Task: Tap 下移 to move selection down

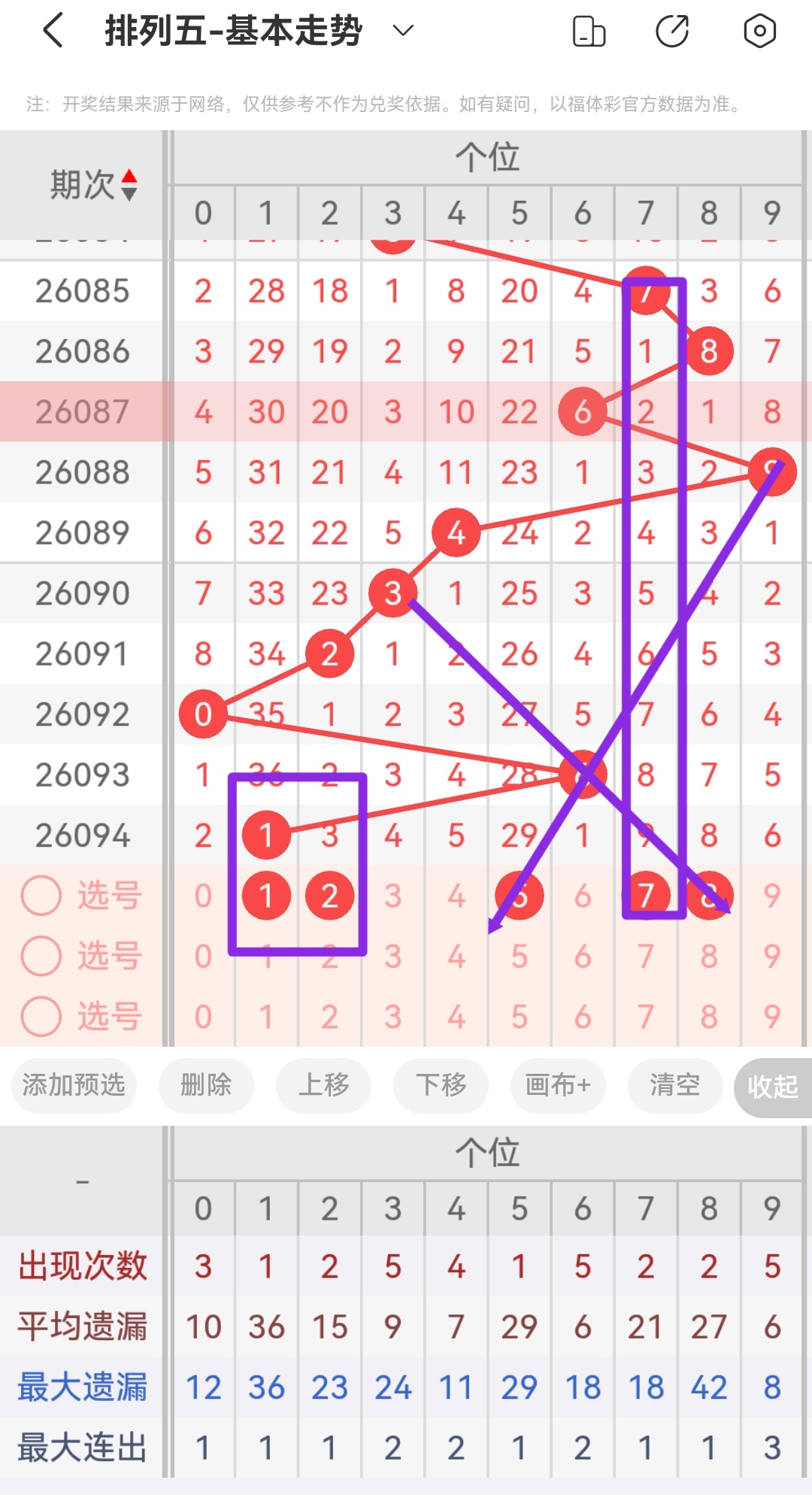Action: coord(441,1086)
